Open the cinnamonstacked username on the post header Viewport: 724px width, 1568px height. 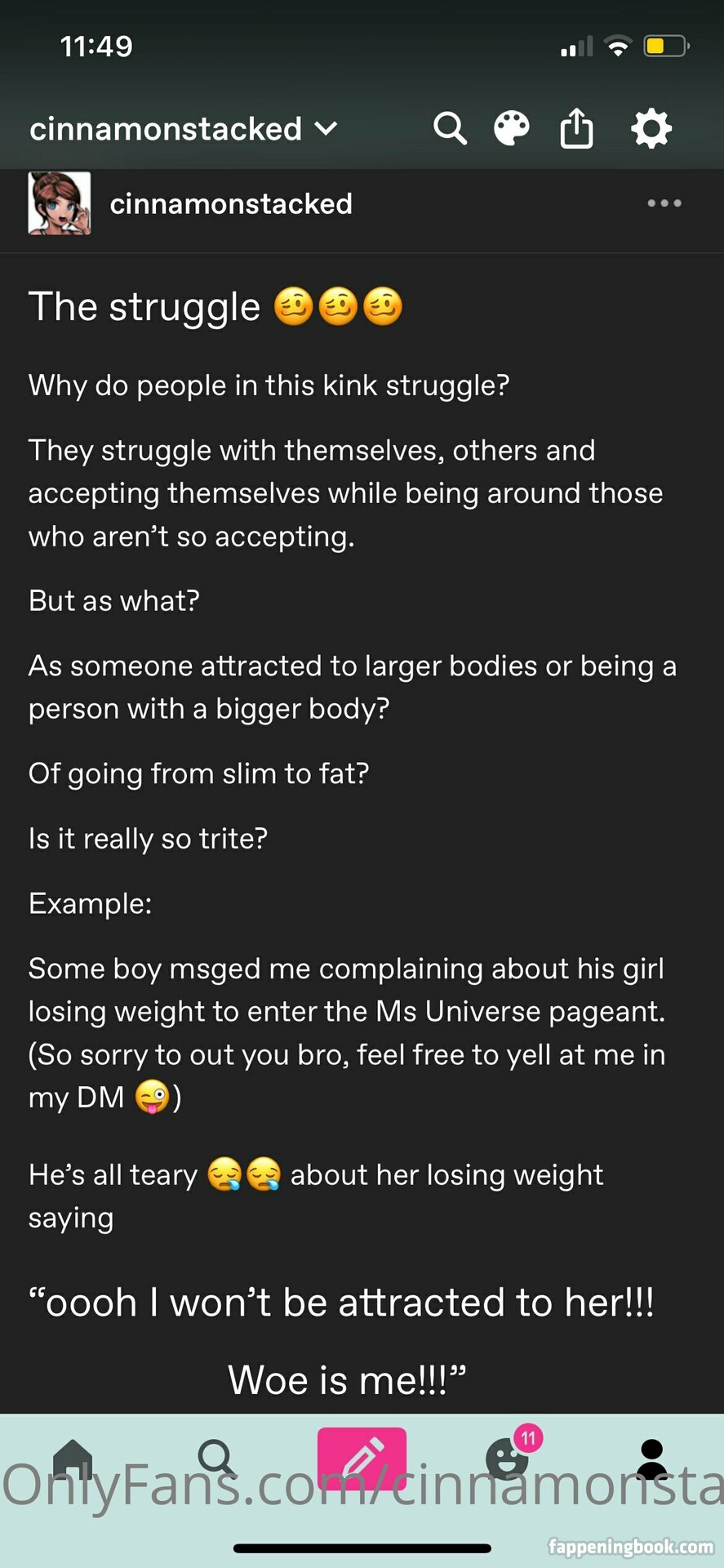tap(231, 204)
